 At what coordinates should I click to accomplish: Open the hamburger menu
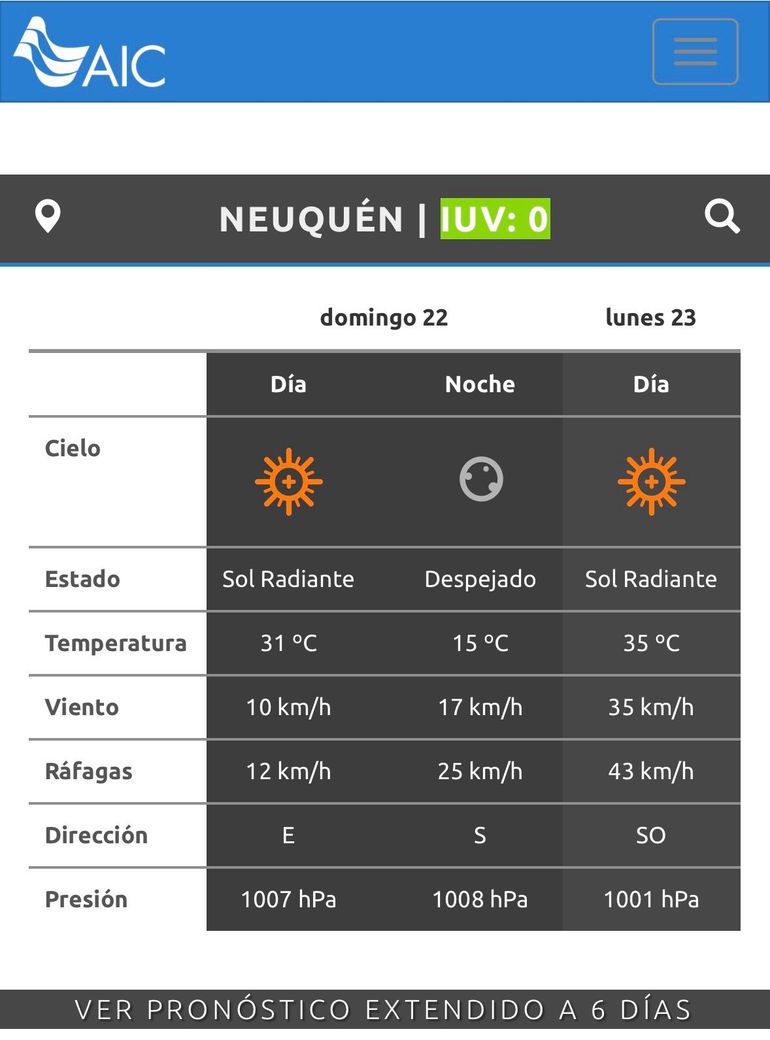696,52
